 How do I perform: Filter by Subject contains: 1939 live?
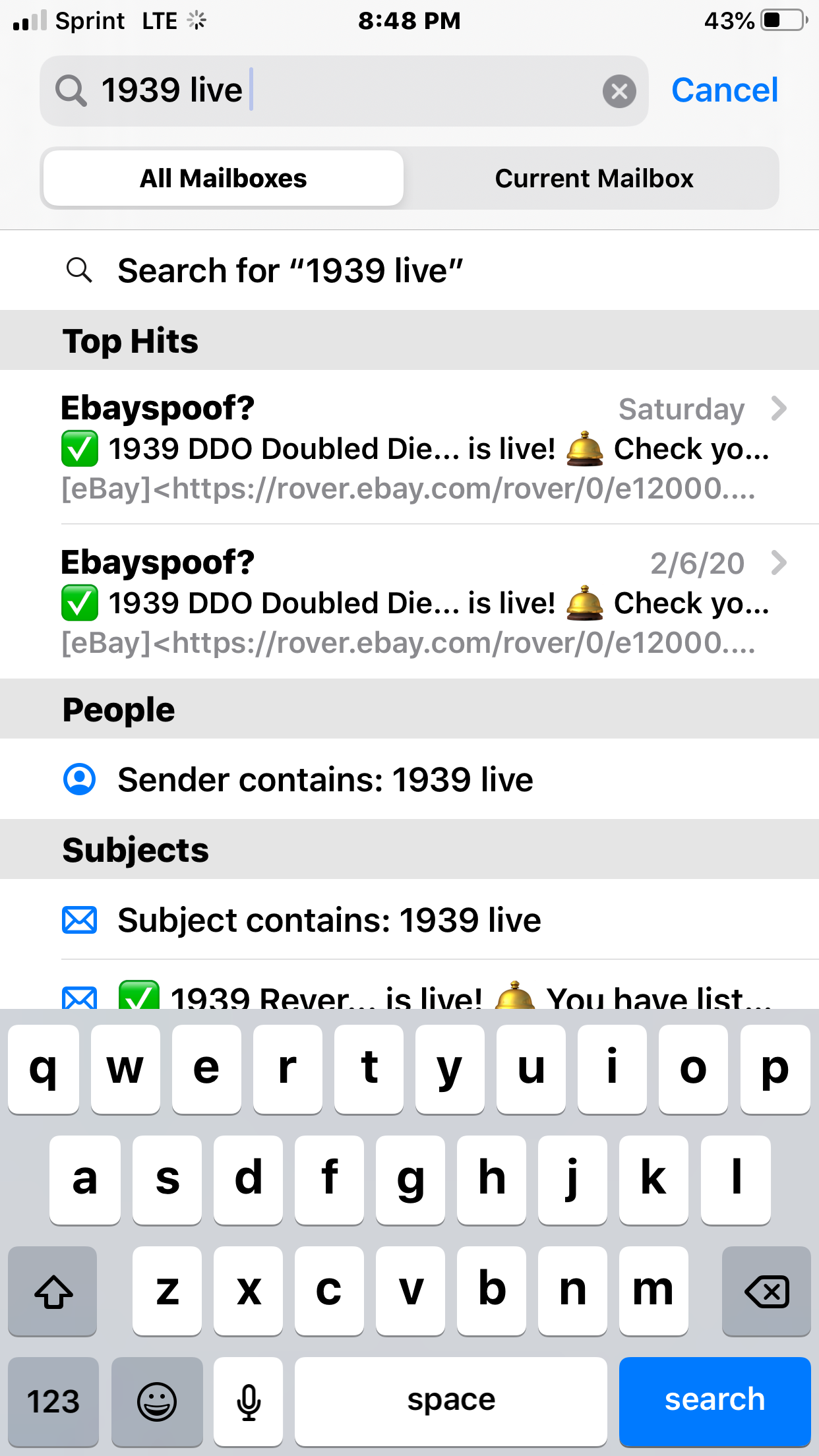point(409,919)
